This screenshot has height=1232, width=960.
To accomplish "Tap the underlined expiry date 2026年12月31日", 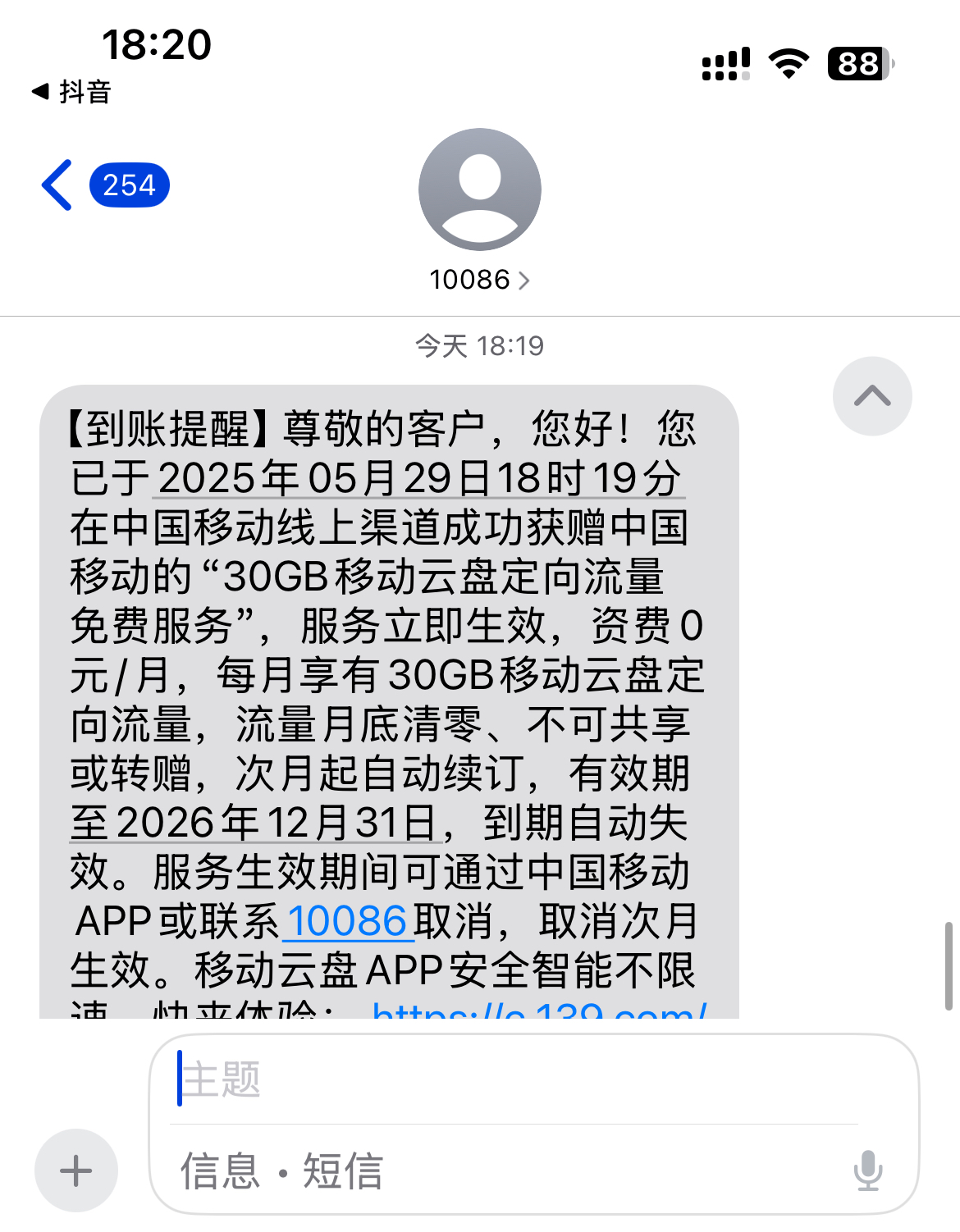I will tap(256, 823).
